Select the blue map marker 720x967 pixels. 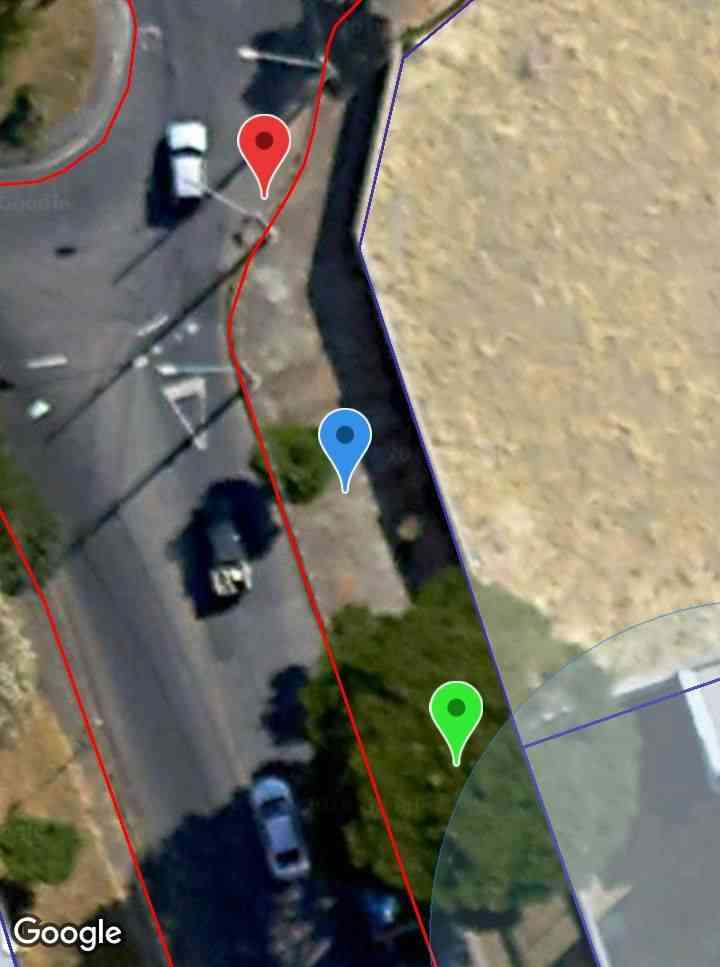tap(345, 439)
